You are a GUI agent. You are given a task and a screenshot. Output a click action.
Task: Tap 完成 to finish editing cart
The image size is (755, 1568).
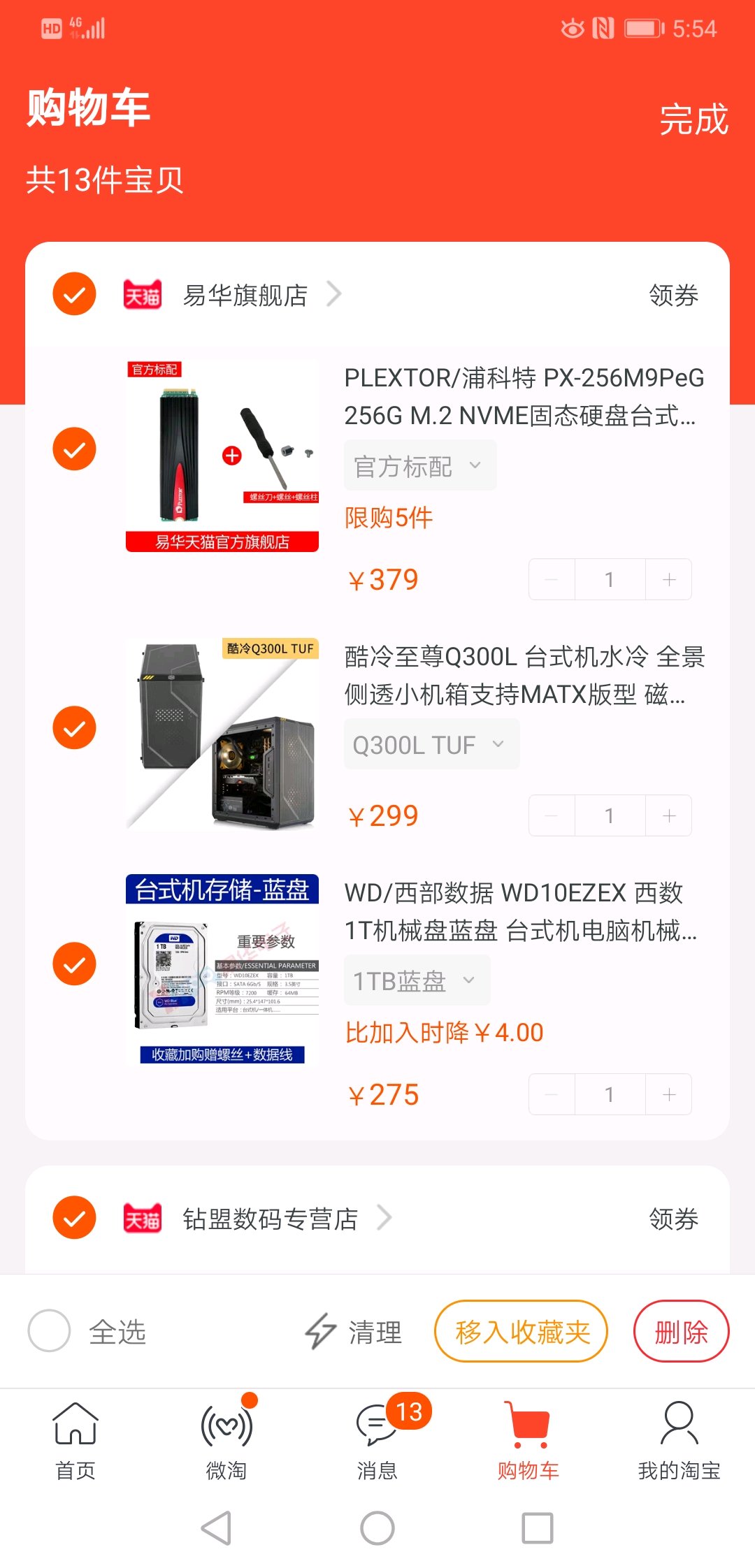coord(693,119)
